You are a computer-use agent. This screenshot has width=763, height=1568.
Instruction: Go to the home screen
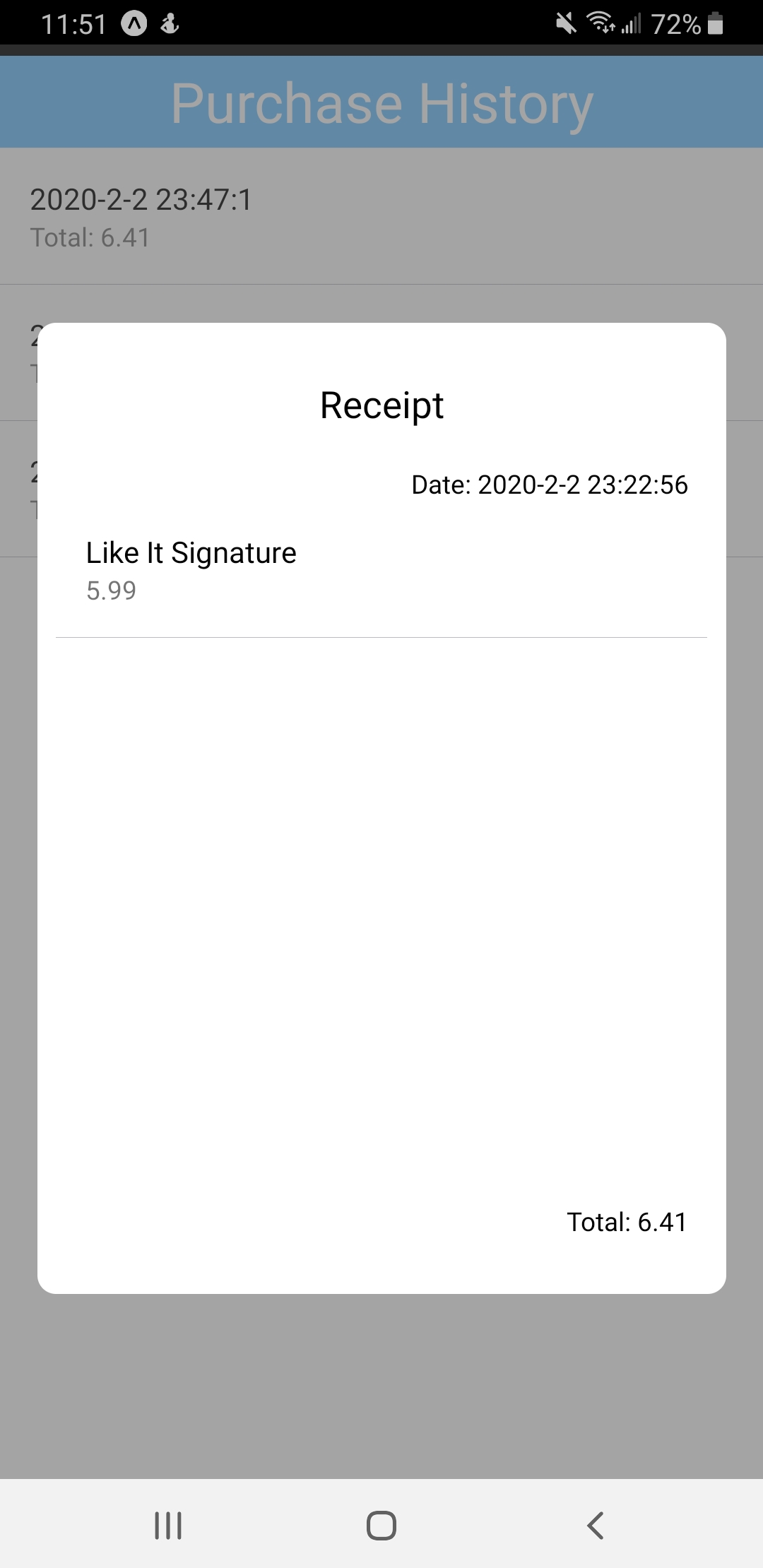click(x=381, y=1526)
